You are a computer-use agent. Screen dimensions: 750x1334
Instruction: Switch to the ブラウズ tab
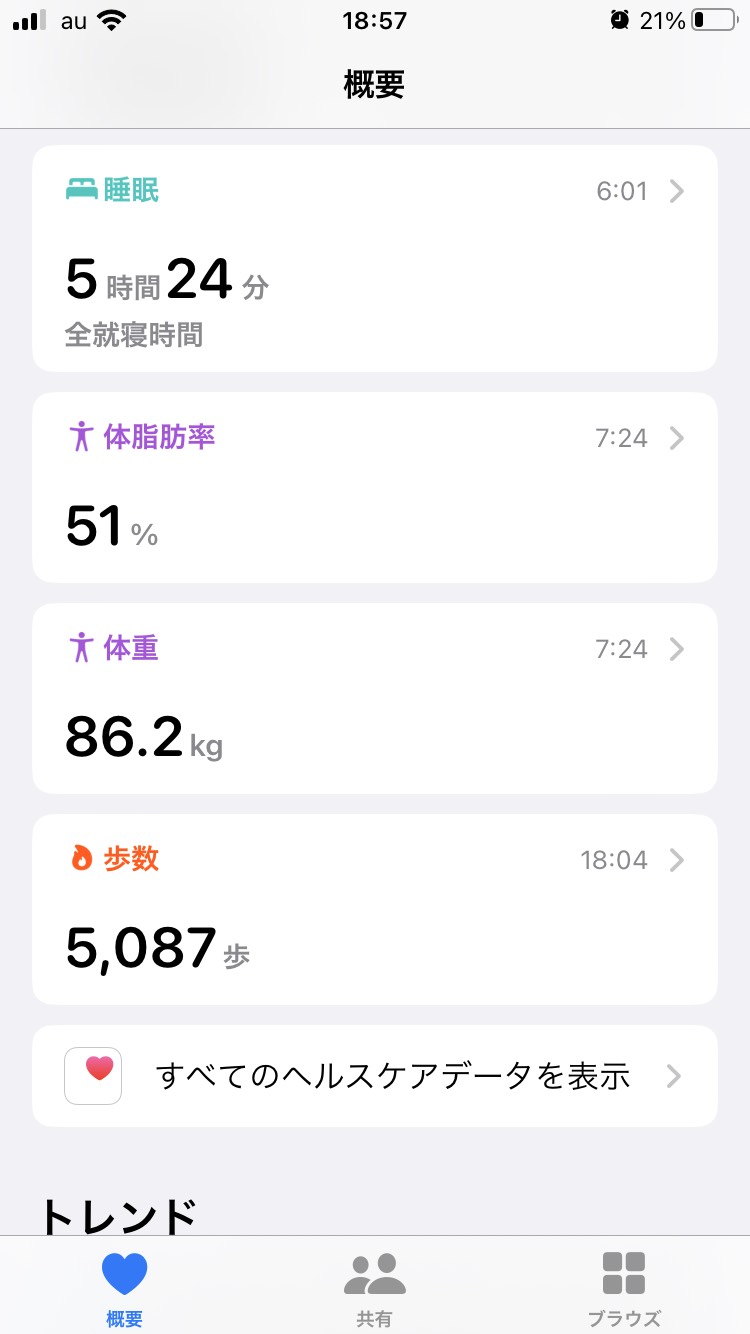[624, 1287]
